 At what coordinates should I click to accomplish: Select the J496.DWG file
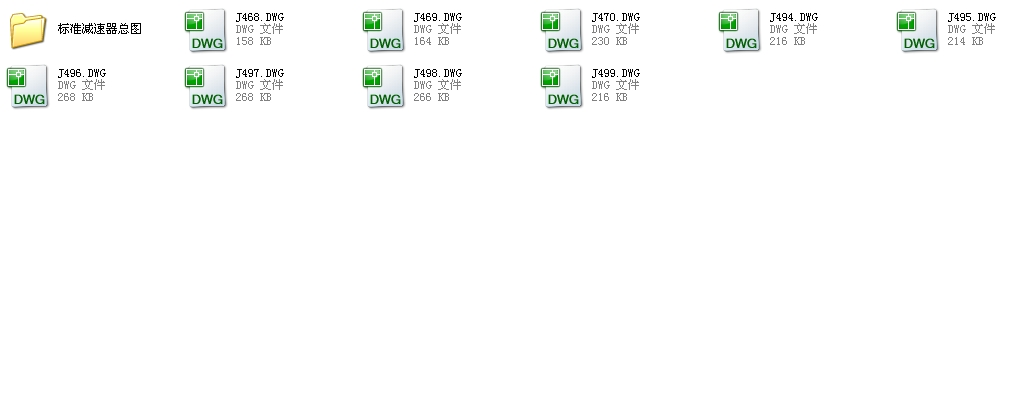coord(27,87)
